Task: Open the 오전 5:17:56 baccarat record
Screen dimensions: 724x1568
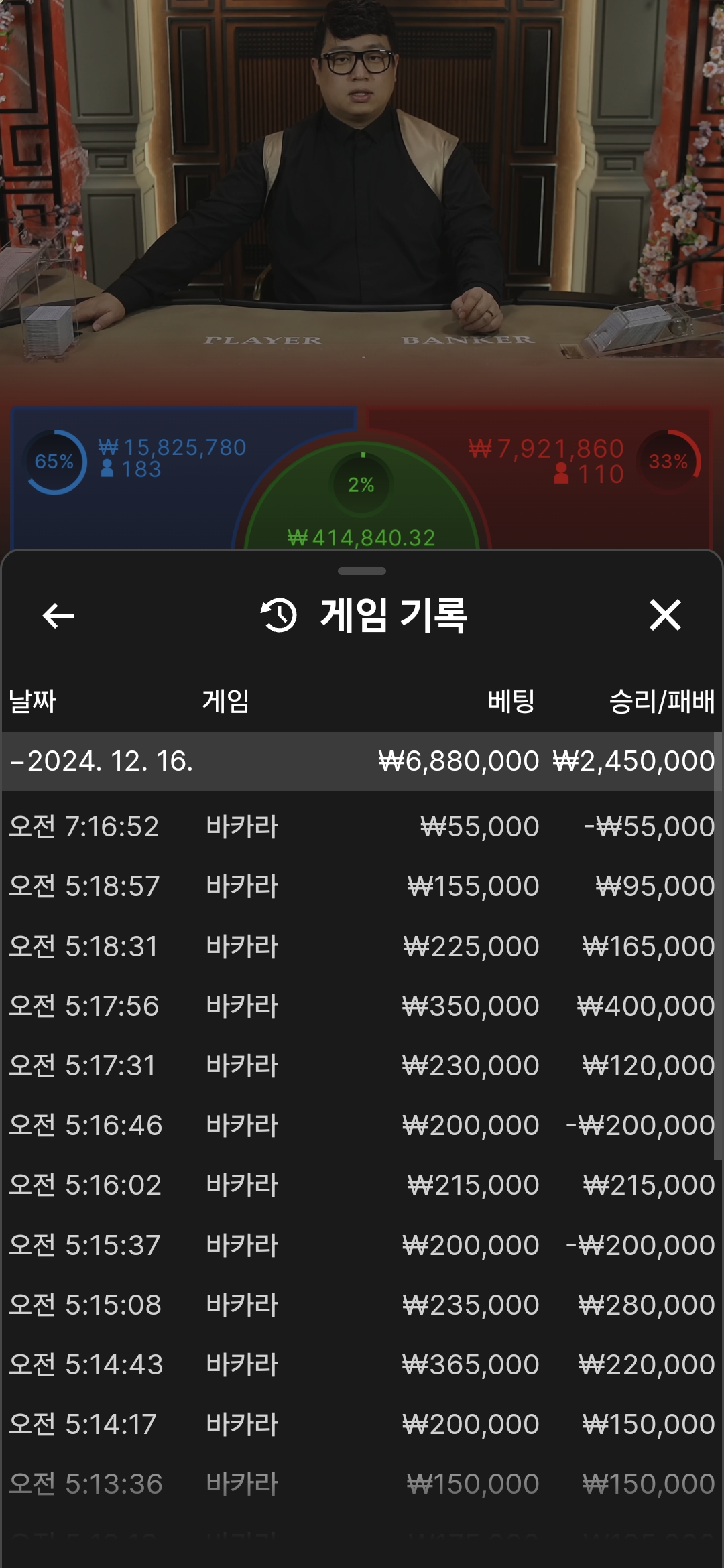Action: 361,1006
